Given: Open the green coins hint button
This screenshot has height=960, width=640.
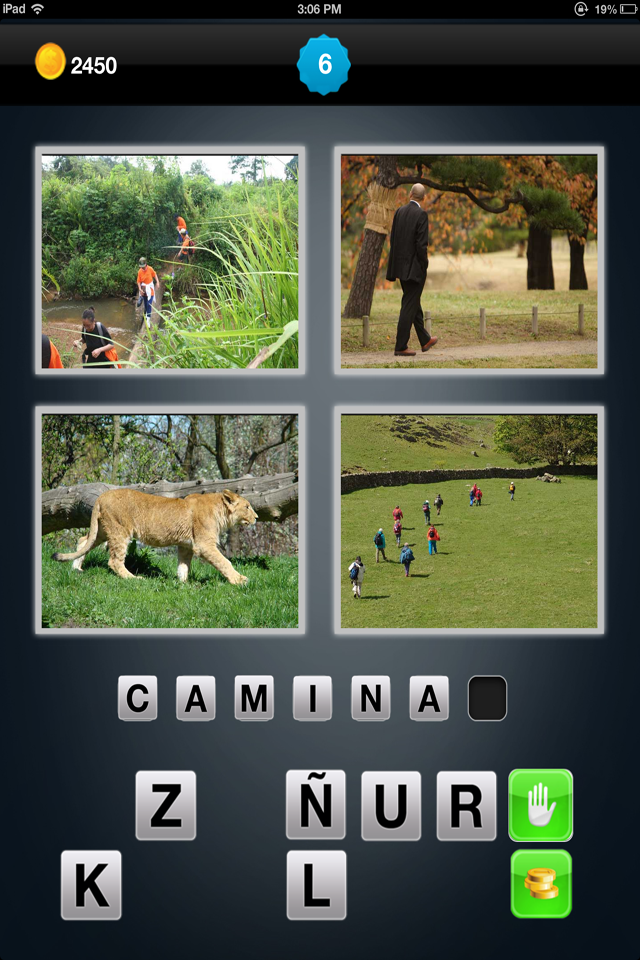Looking at the screenshot, I should pos(541,884).
